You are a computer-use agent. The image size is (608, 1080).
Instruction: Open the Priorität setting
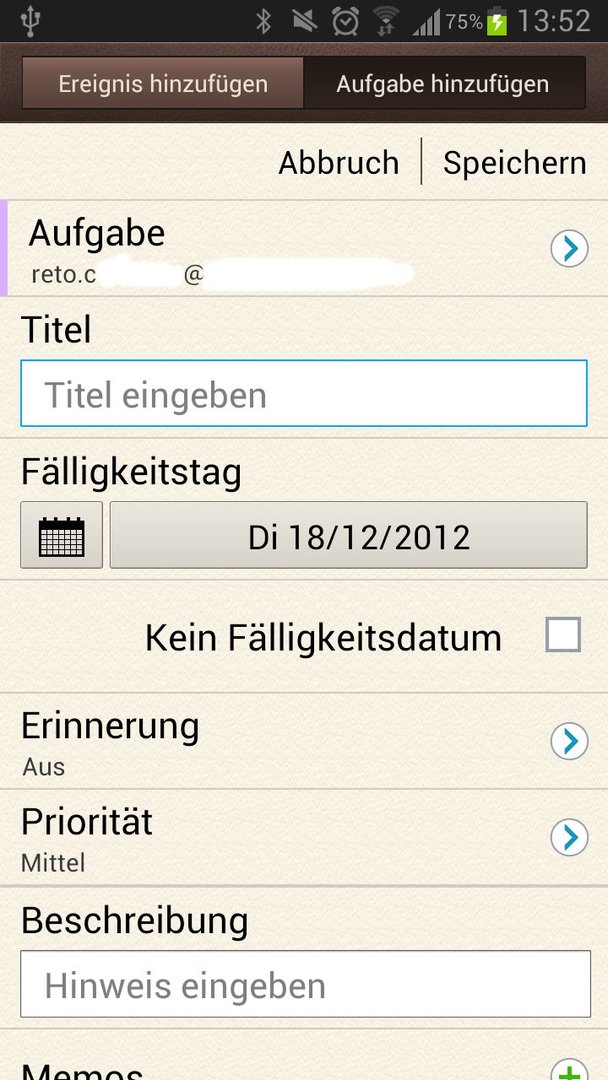[x=304, y=838]
